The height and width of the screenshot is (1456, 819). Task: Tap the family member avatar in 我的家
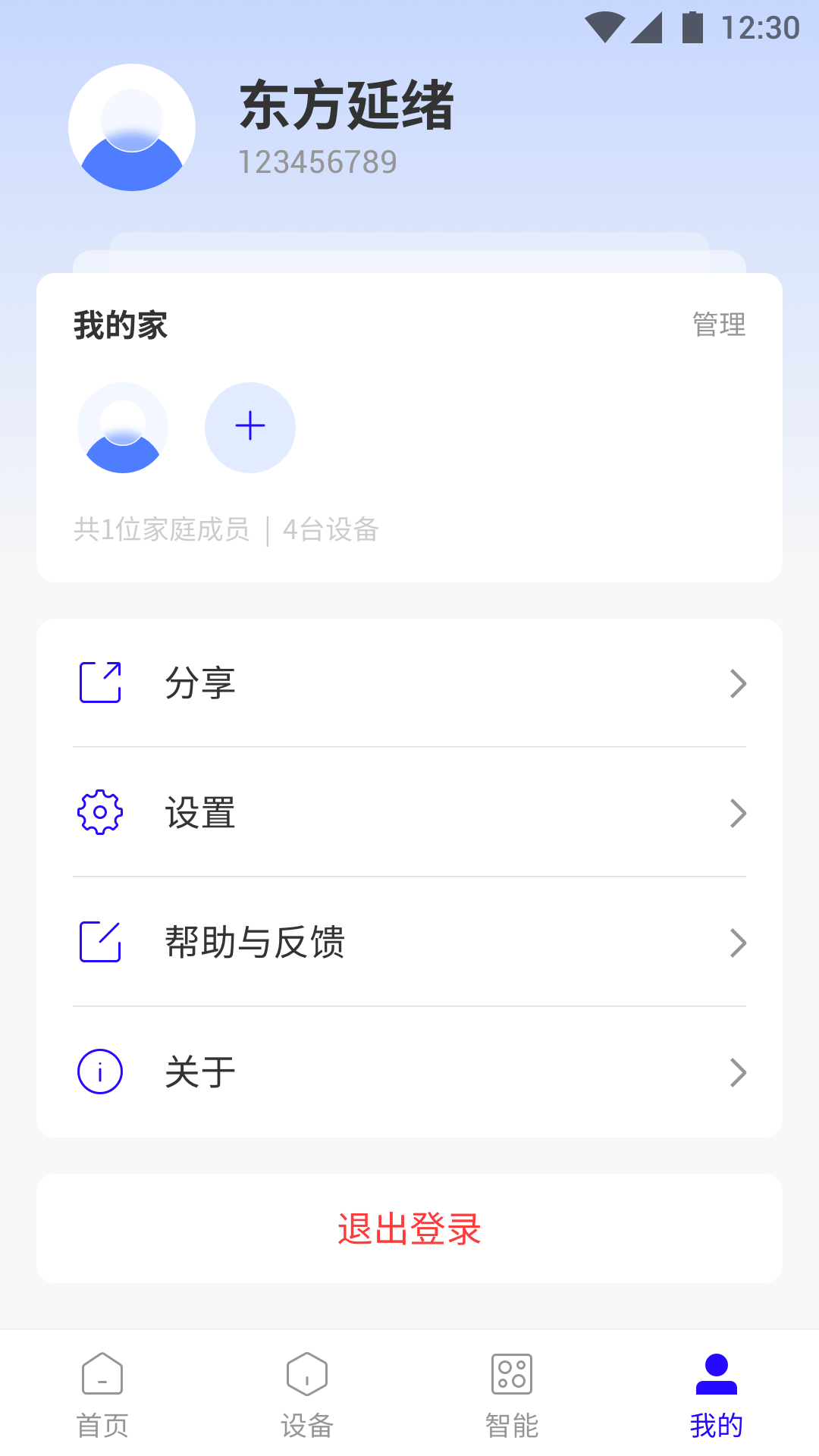[123, 427]
